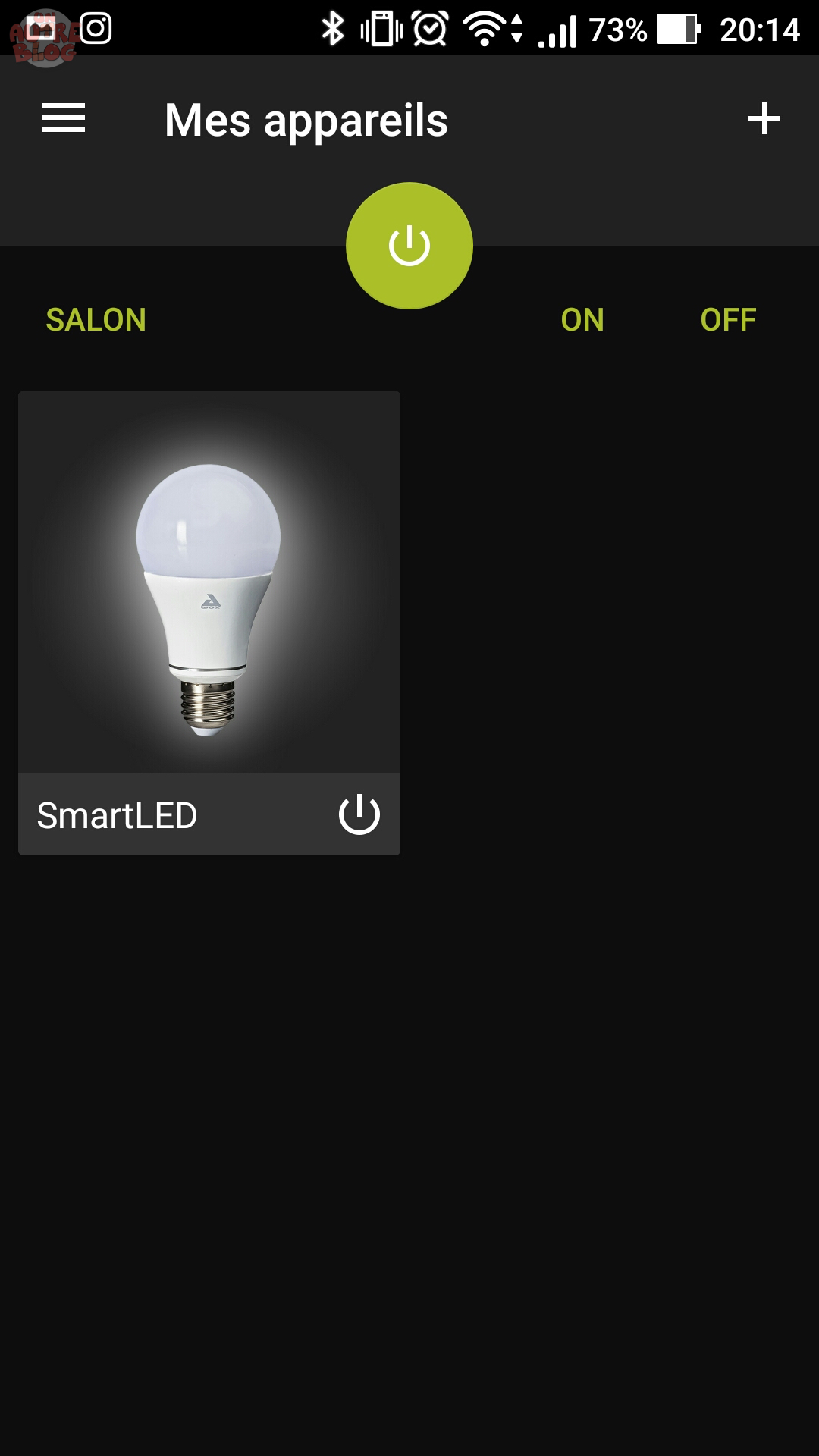Tap the green master power button
819x1456 pixels.
[409, 246]
